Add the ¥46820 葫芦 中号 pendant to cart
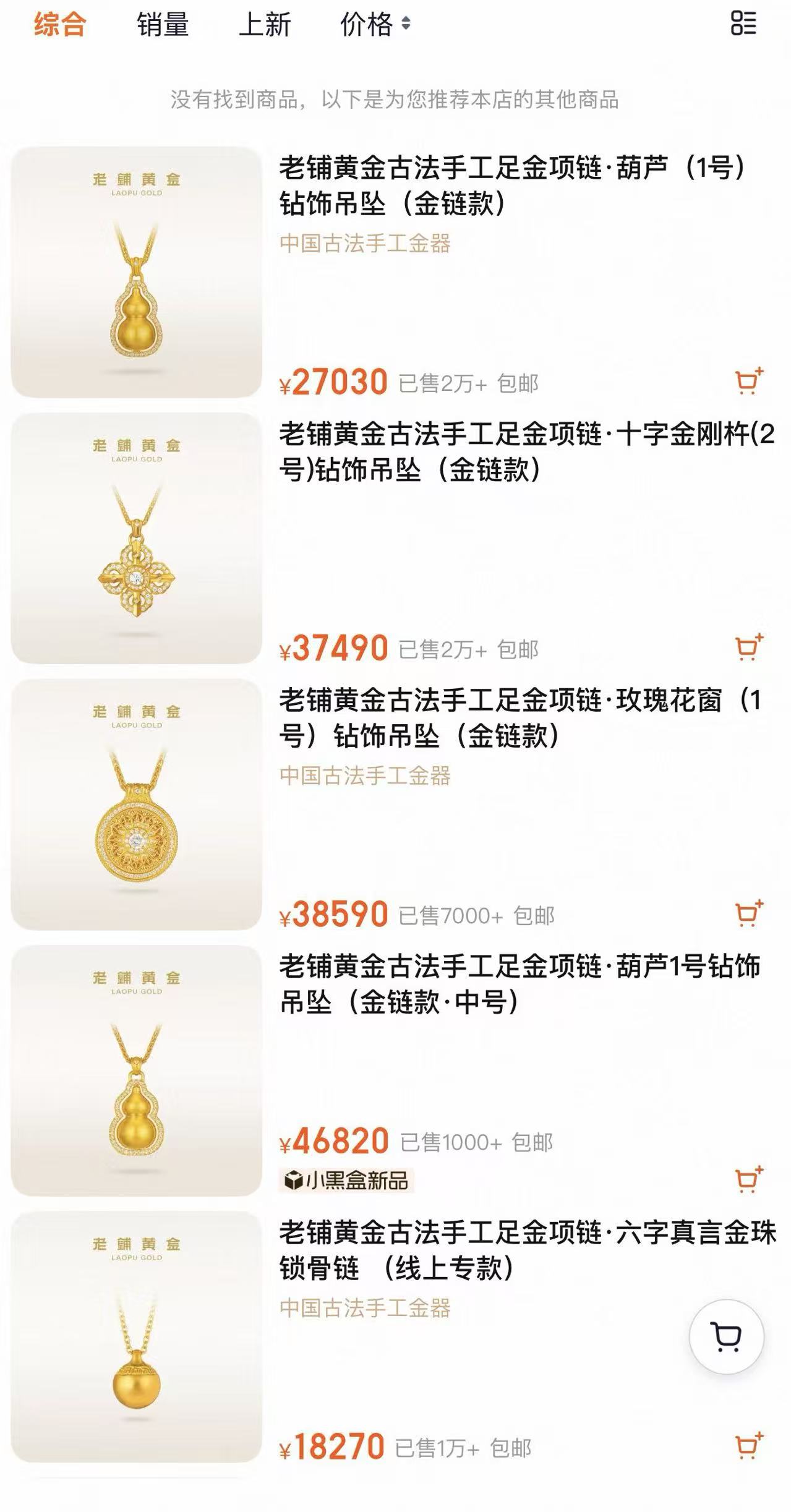 749,1179
